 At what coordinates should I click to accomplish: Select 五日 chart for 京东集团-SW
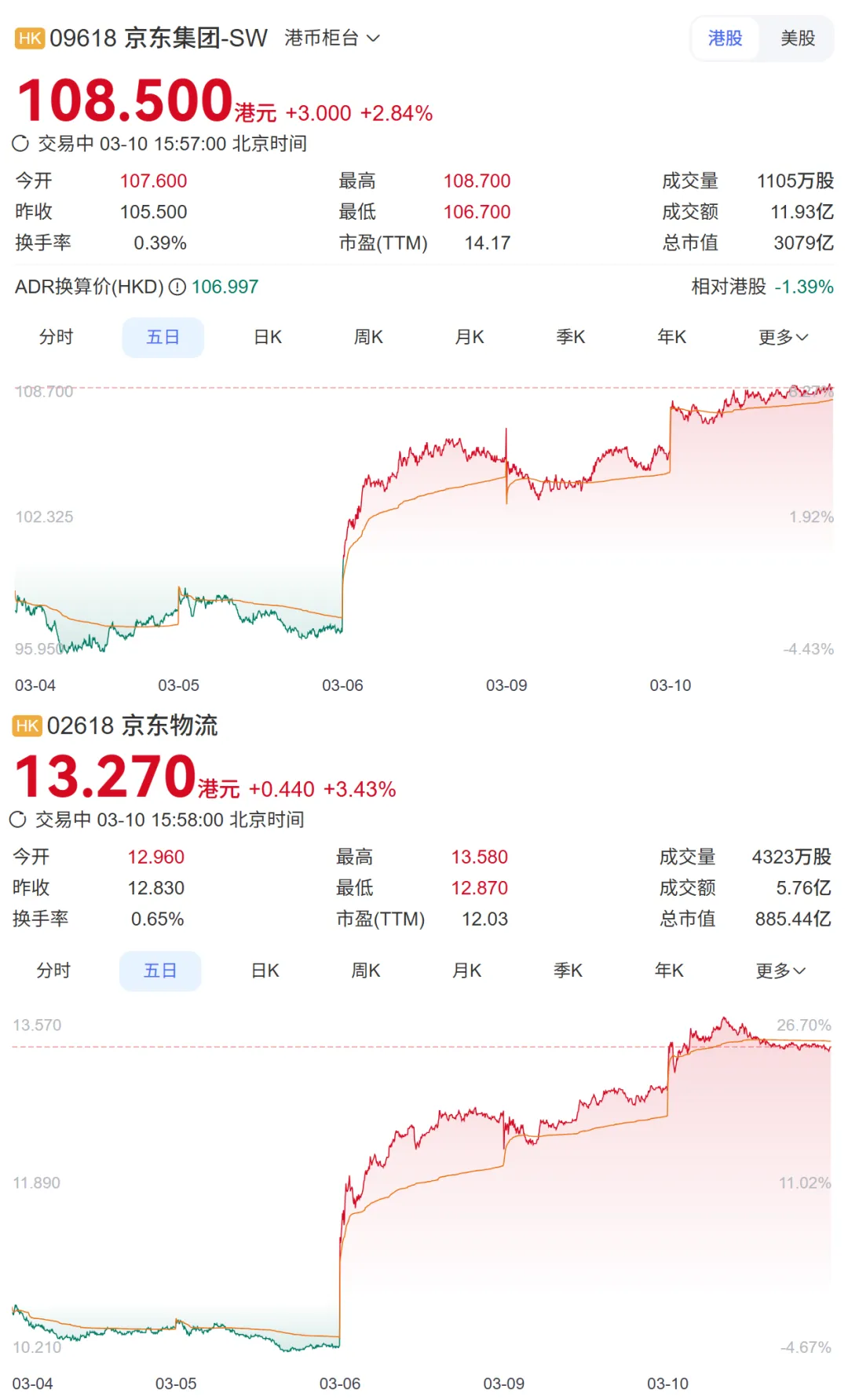click(x=163, y=337)
